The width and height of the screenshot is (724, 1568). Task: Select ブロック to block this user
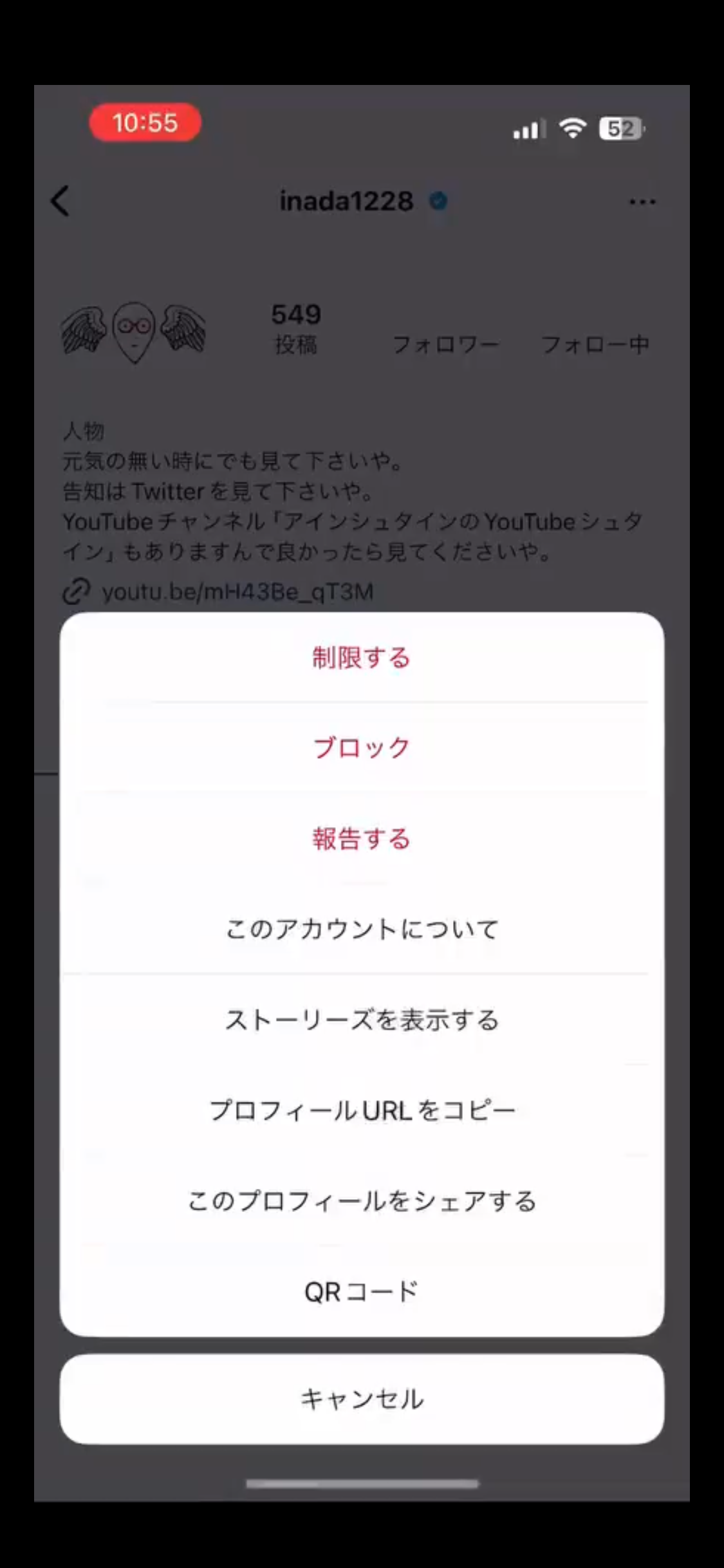pos(361,747)
